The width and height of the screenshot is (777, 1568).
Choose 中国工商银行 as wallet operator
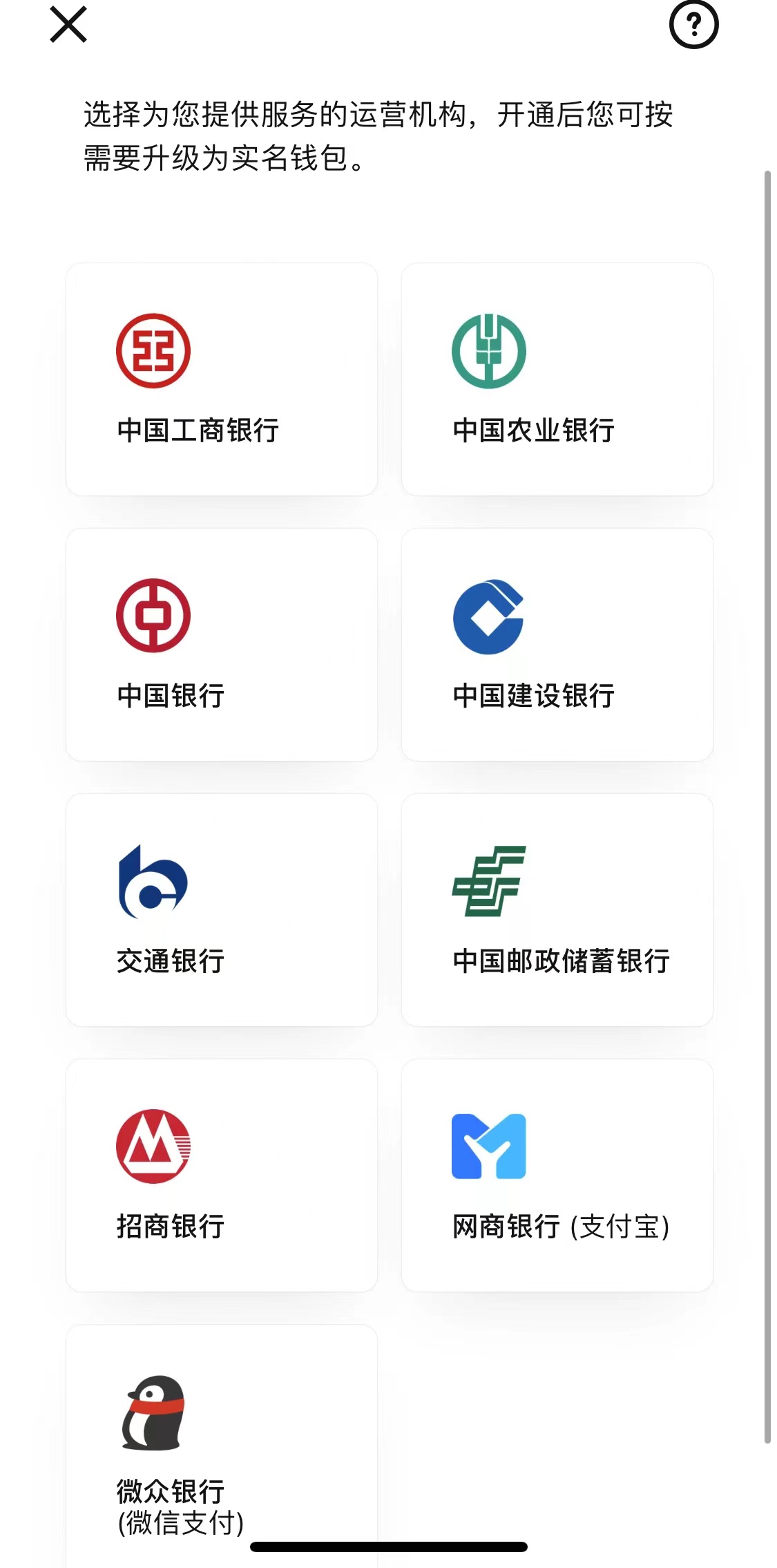point(222,377)
